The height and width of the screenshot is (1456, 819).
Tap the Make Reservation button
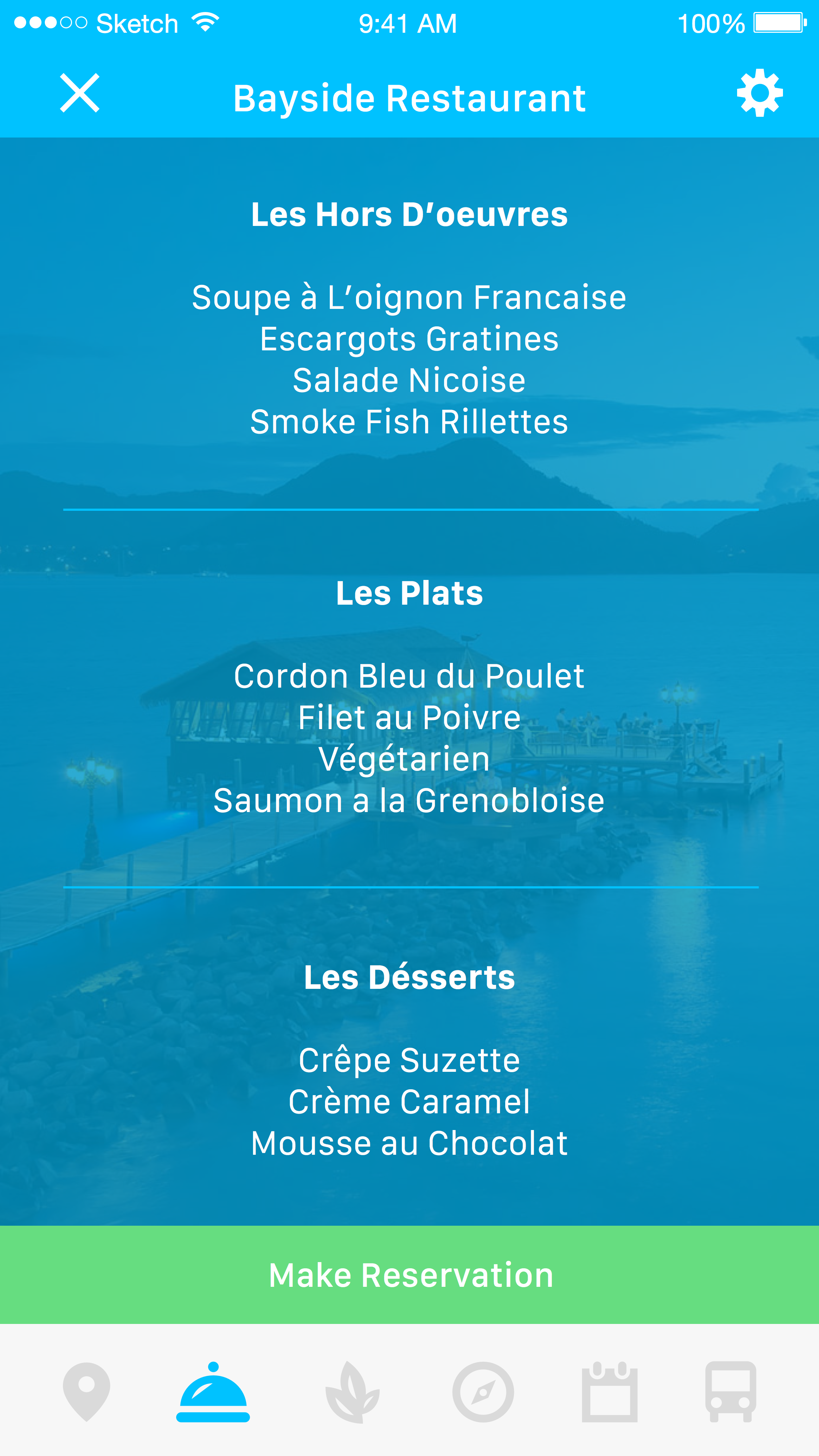click(409, 1274)
